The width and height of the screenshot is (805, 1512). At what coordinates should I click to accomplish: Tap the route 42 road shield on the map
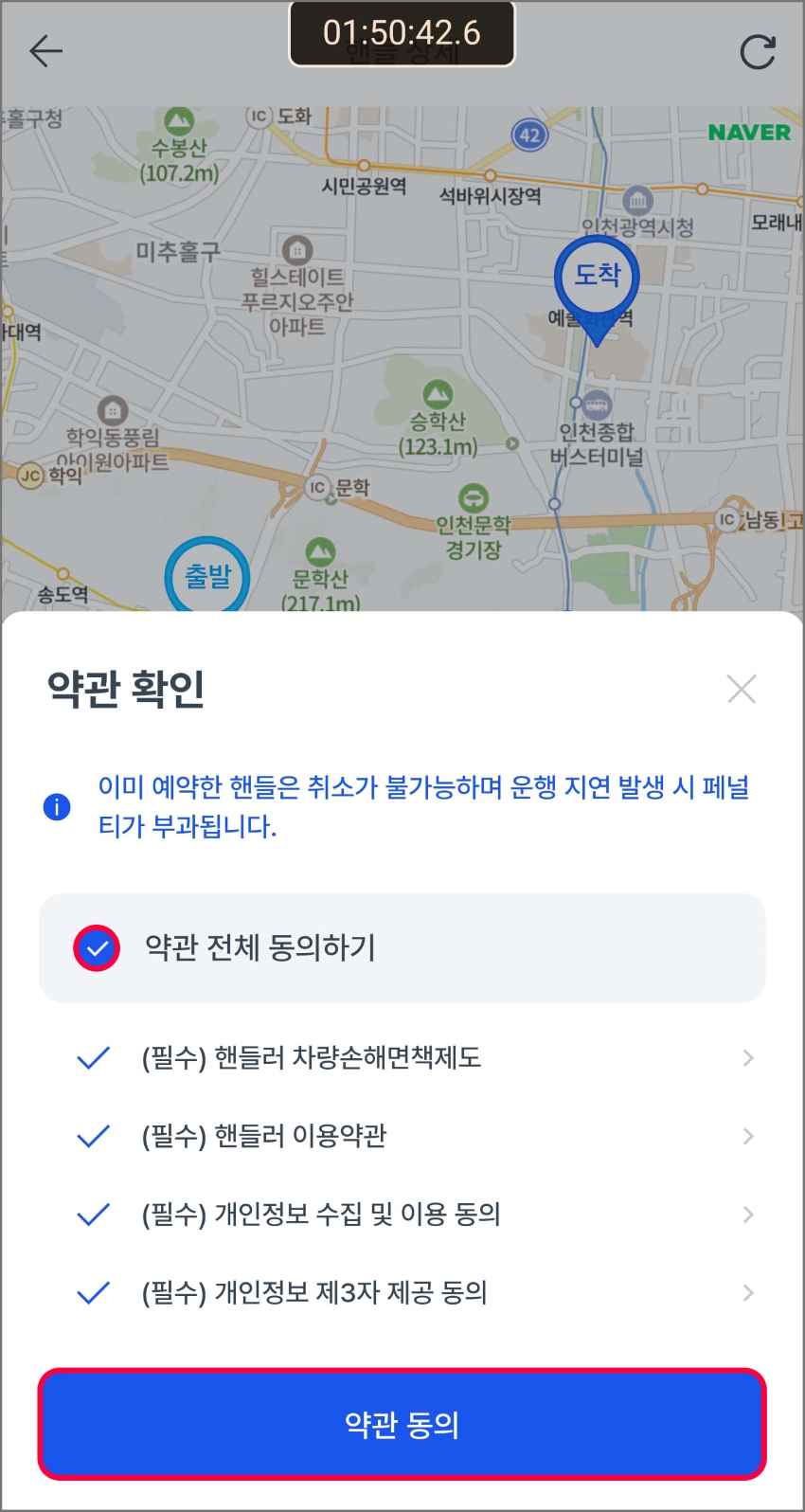pos(527,134)
